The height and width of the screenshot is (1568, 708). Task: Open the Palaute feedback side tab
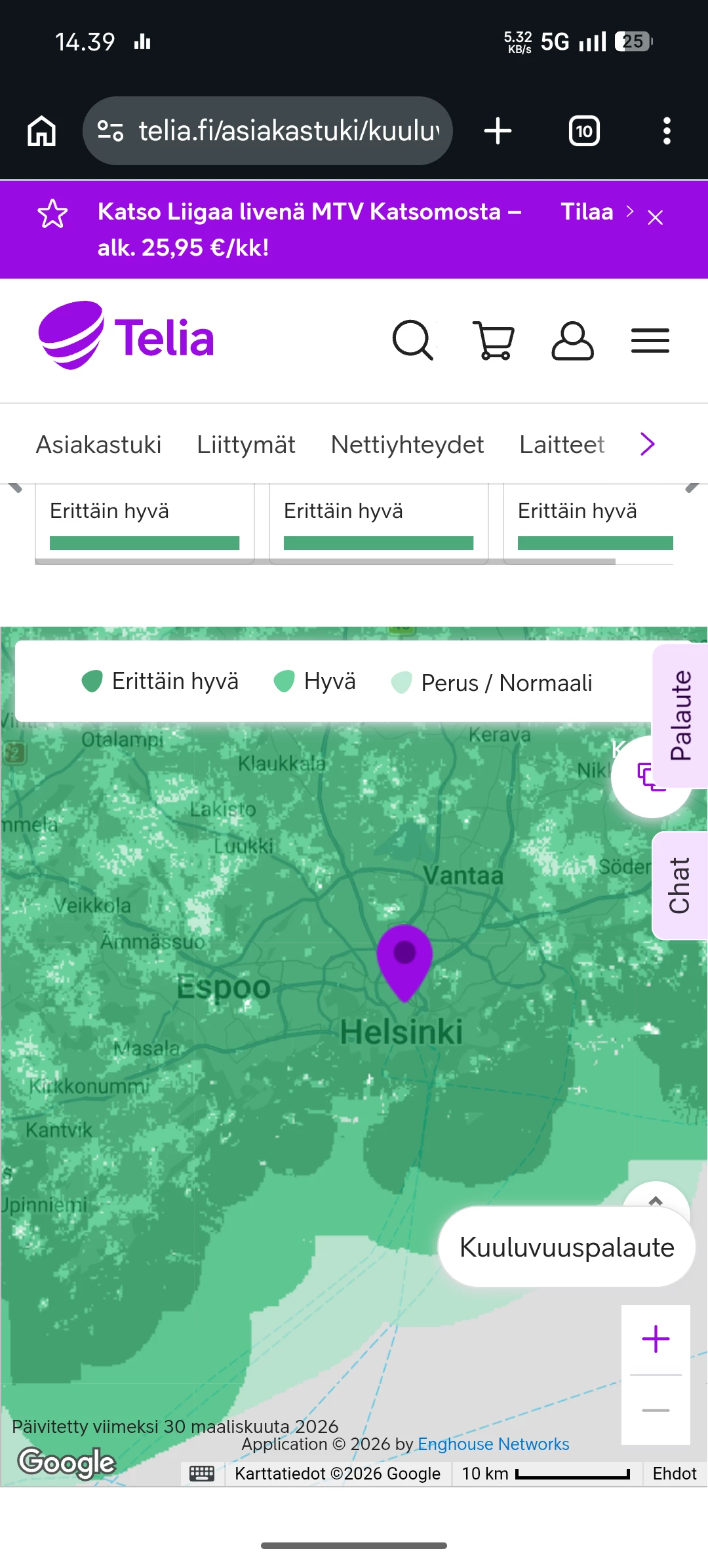click(681, 715)
